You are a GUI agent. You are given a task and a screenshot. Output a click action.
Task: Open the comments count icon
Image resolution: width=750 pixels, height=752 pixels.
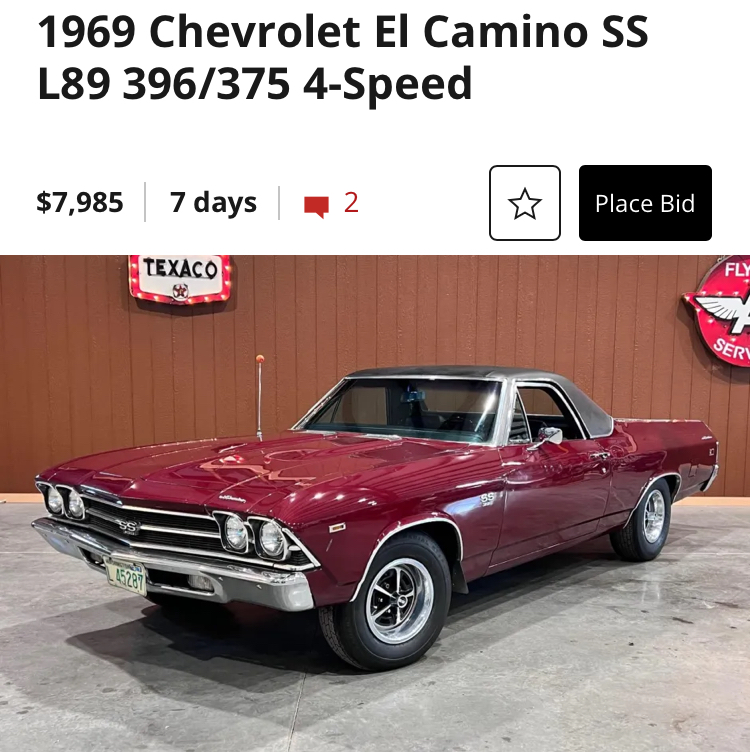[317, 206]
